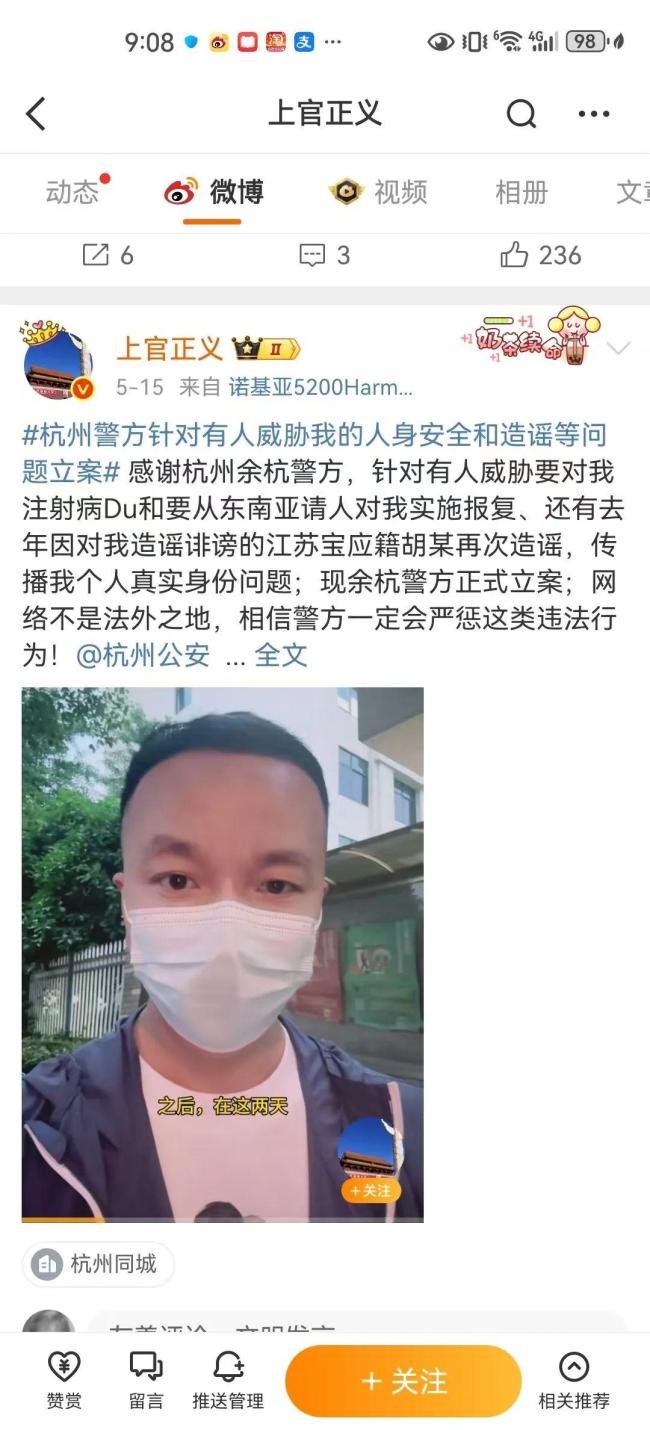
Task: Open comments on the post with 3 comments
Action: pos(325,256)
